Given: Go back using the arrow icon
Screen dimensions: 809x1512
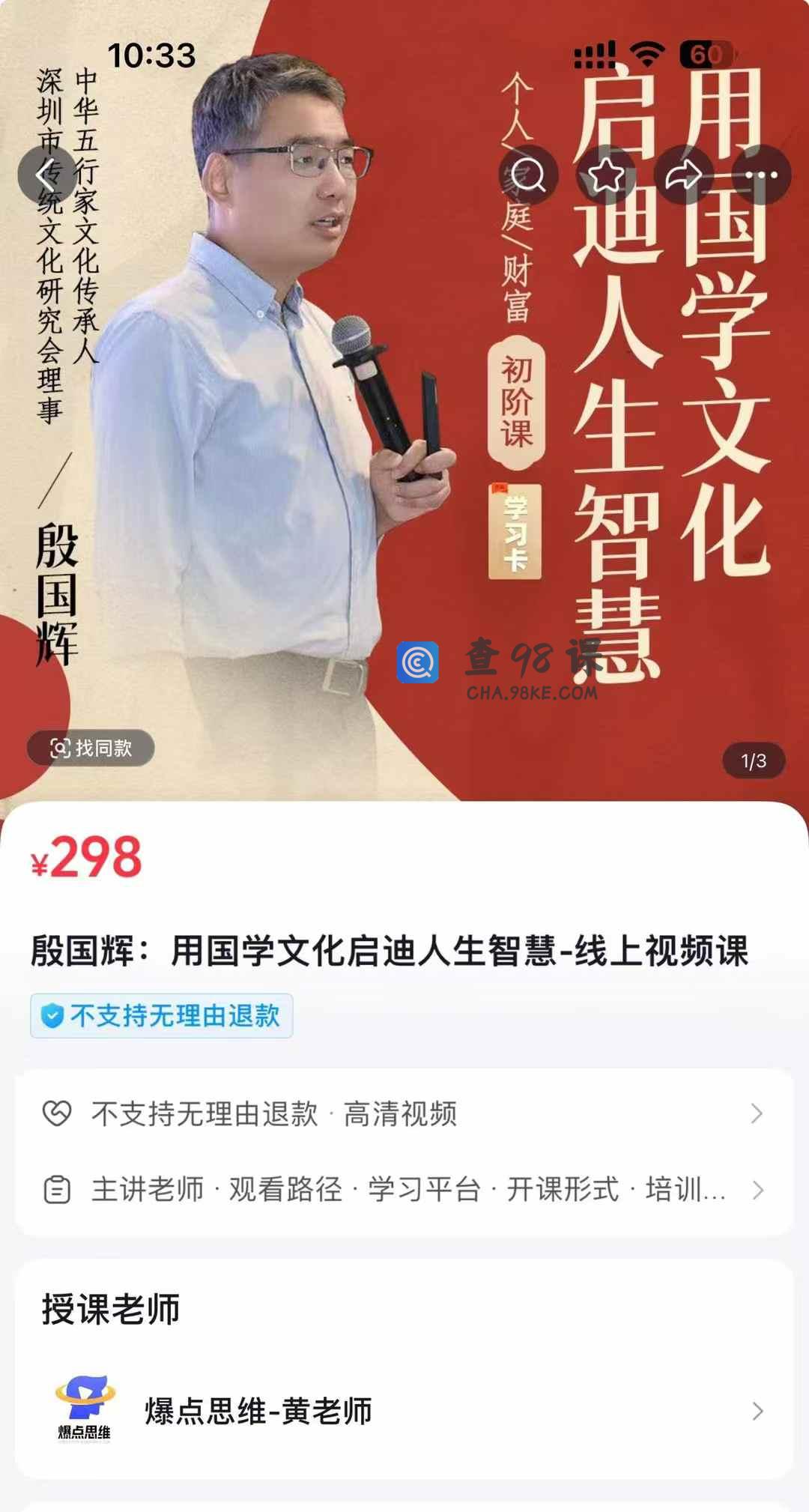Looking at the screenshot, I should [47, 175].
